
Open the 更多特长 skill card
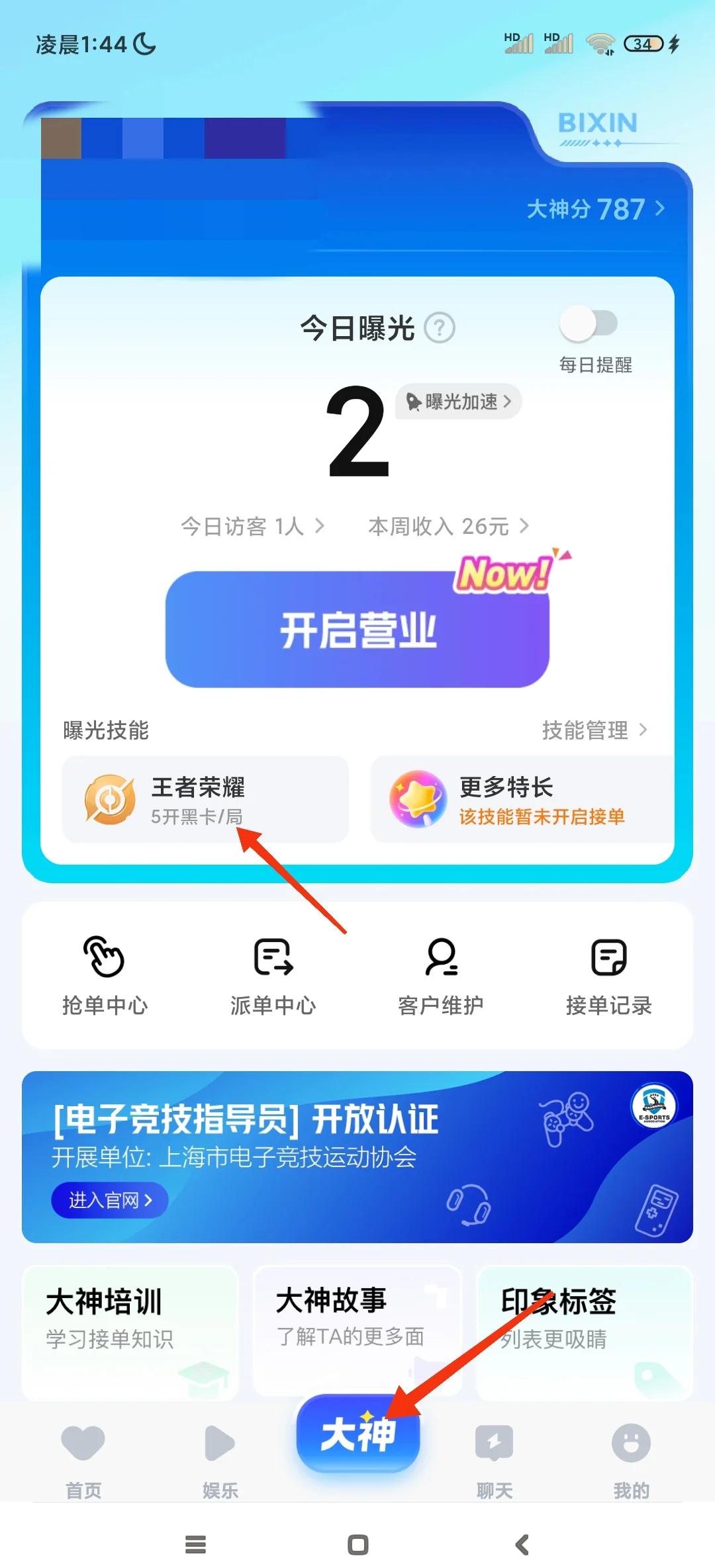pos(522,799)
